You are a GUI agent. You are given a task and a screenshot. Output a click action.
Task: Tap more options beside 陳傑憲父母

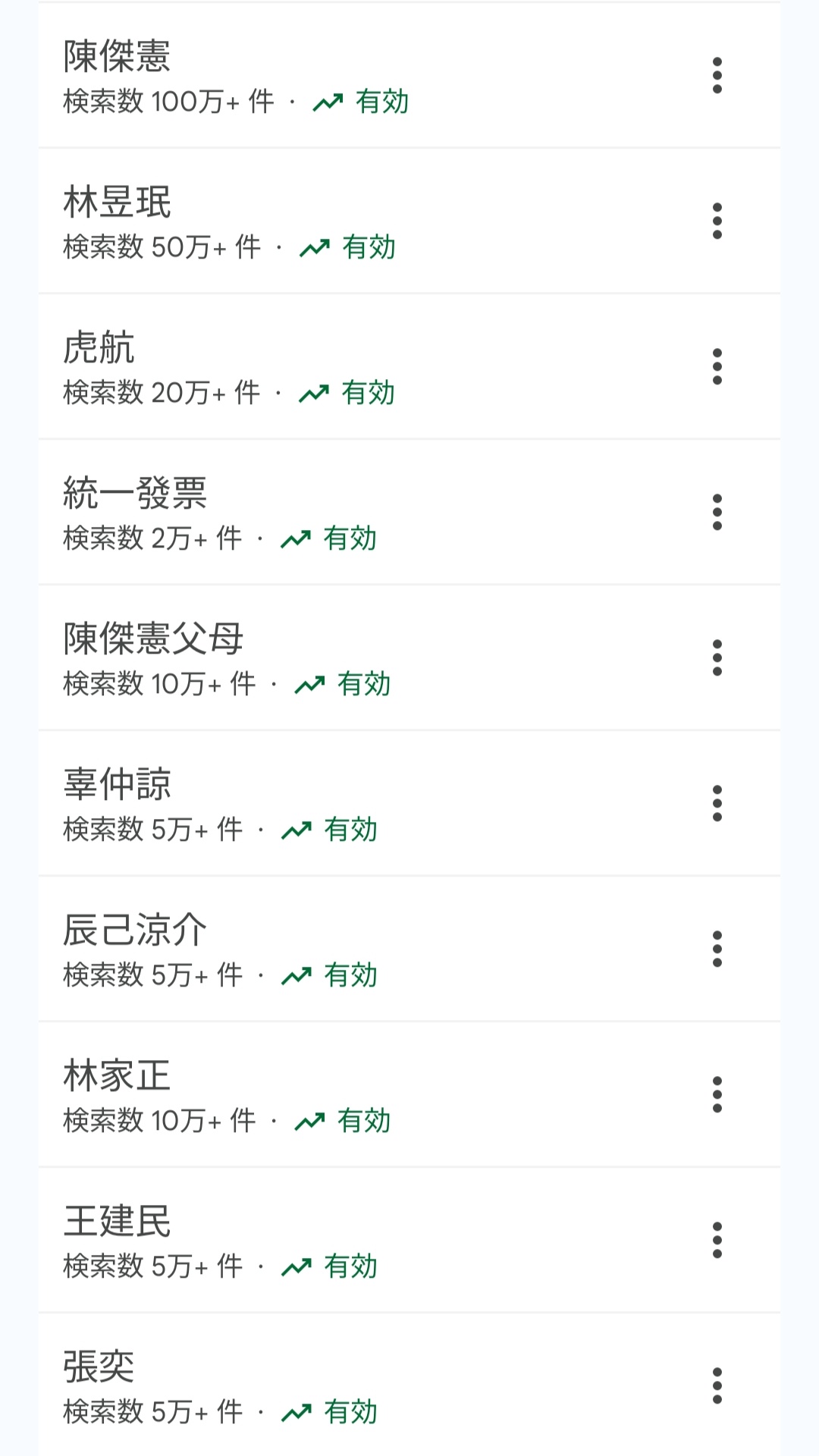[x=717, y=658]
